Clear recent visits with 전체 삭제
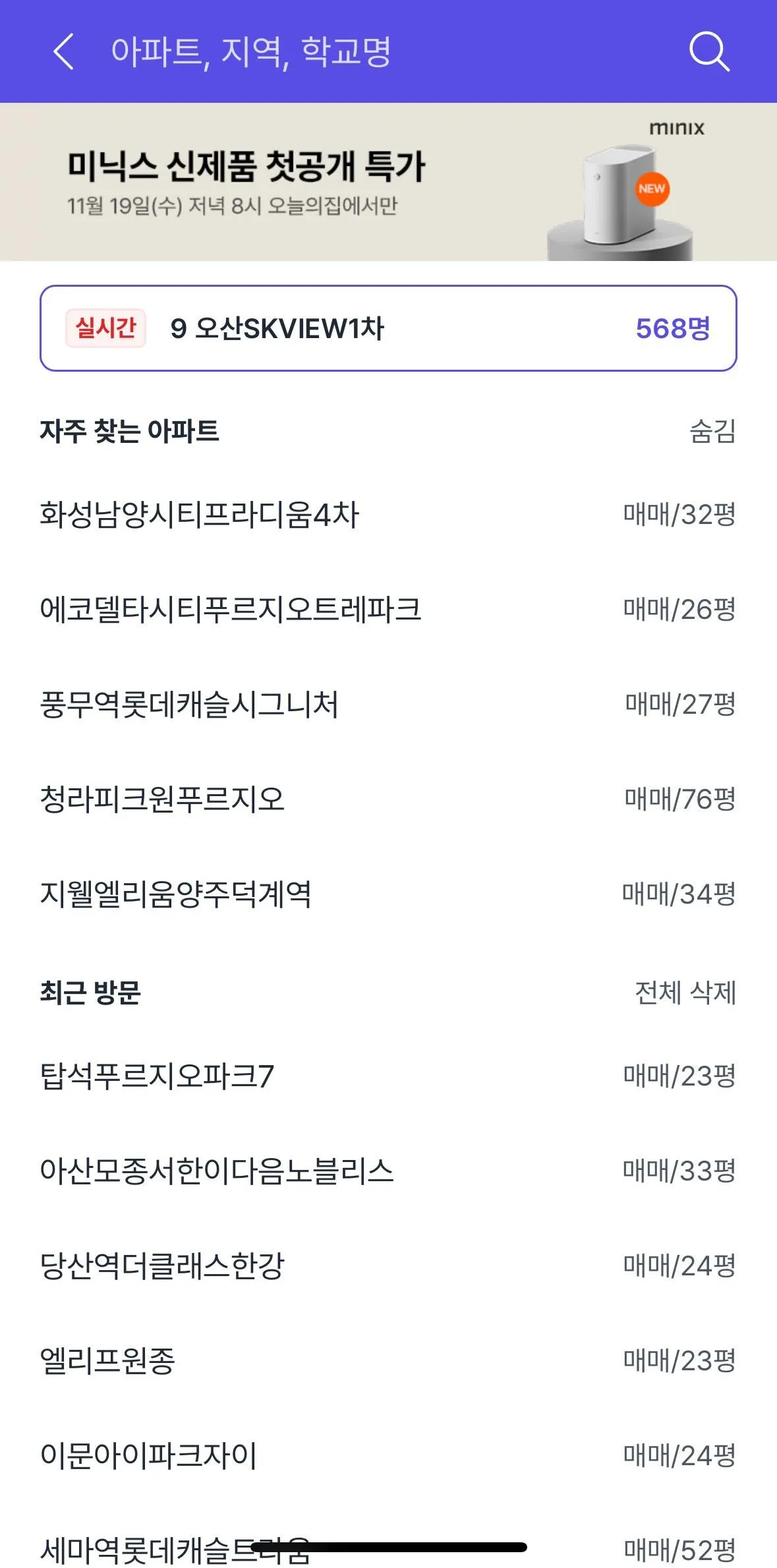This screenshot has width=777, height=1568. [x=685, y=993]
